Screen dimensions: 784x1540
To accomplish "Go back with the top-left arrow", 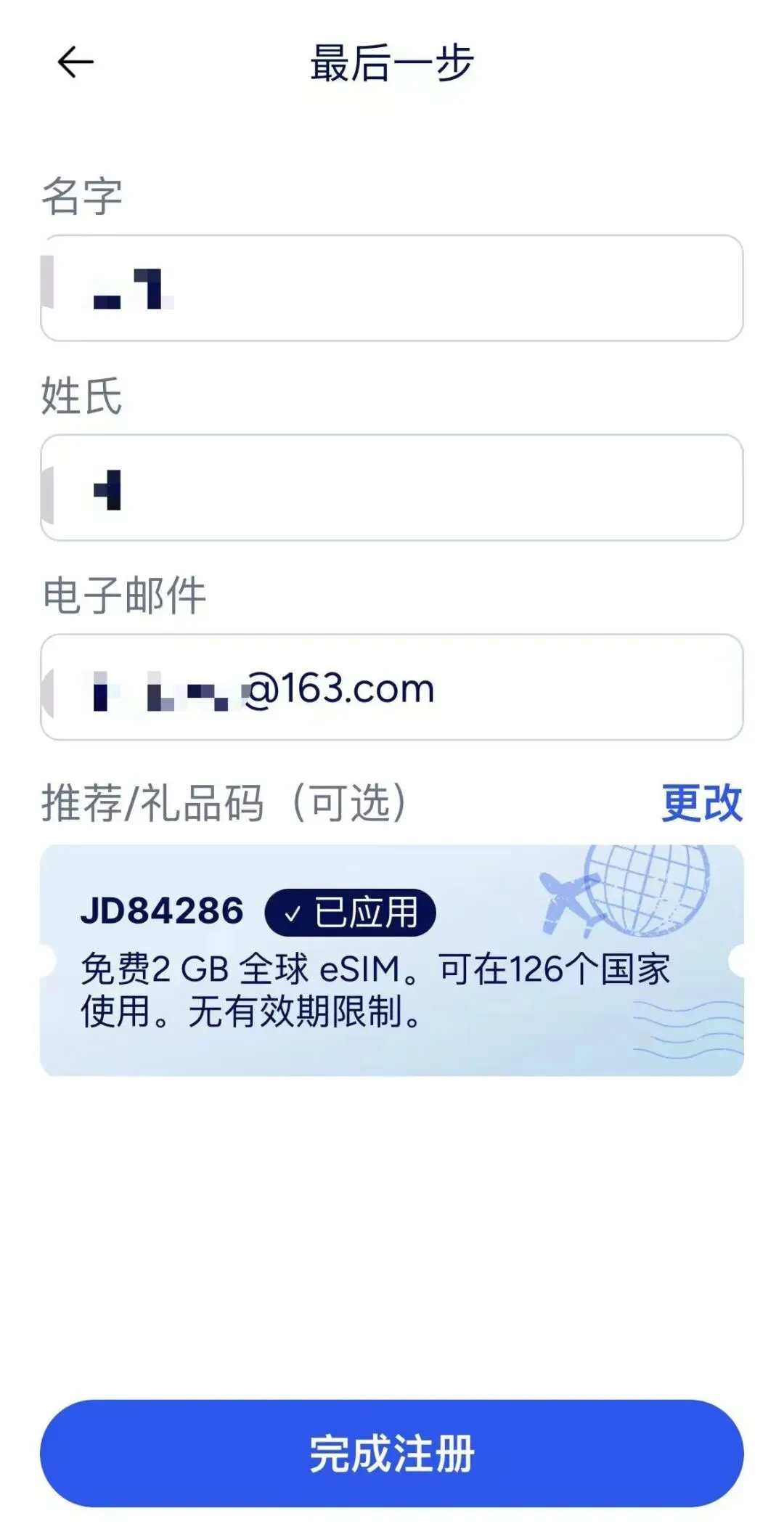I will pyautogui.click(x=75, y=62).
